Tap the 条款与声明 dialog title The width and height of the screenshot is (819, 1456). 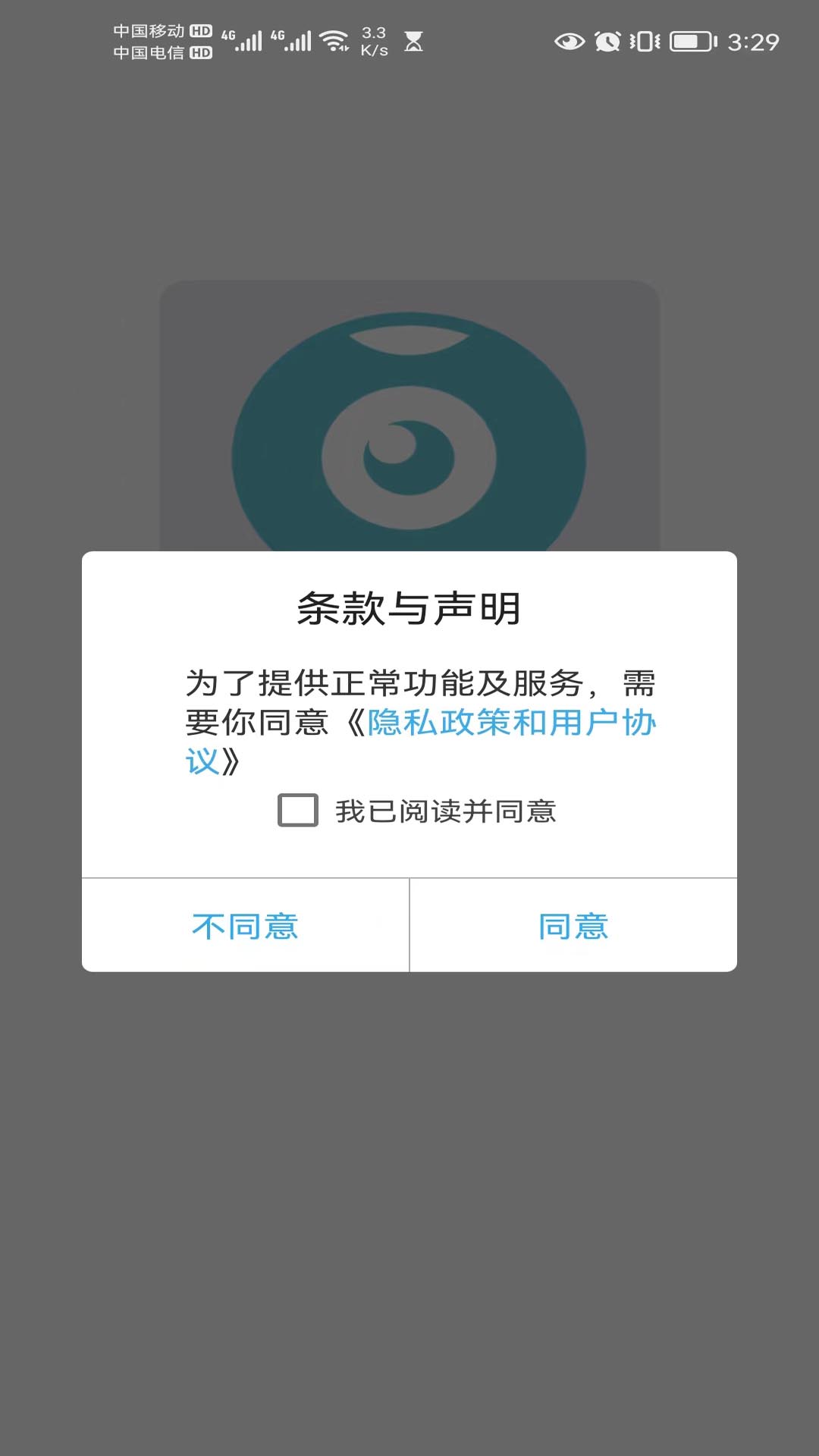(x=409, y=605)
